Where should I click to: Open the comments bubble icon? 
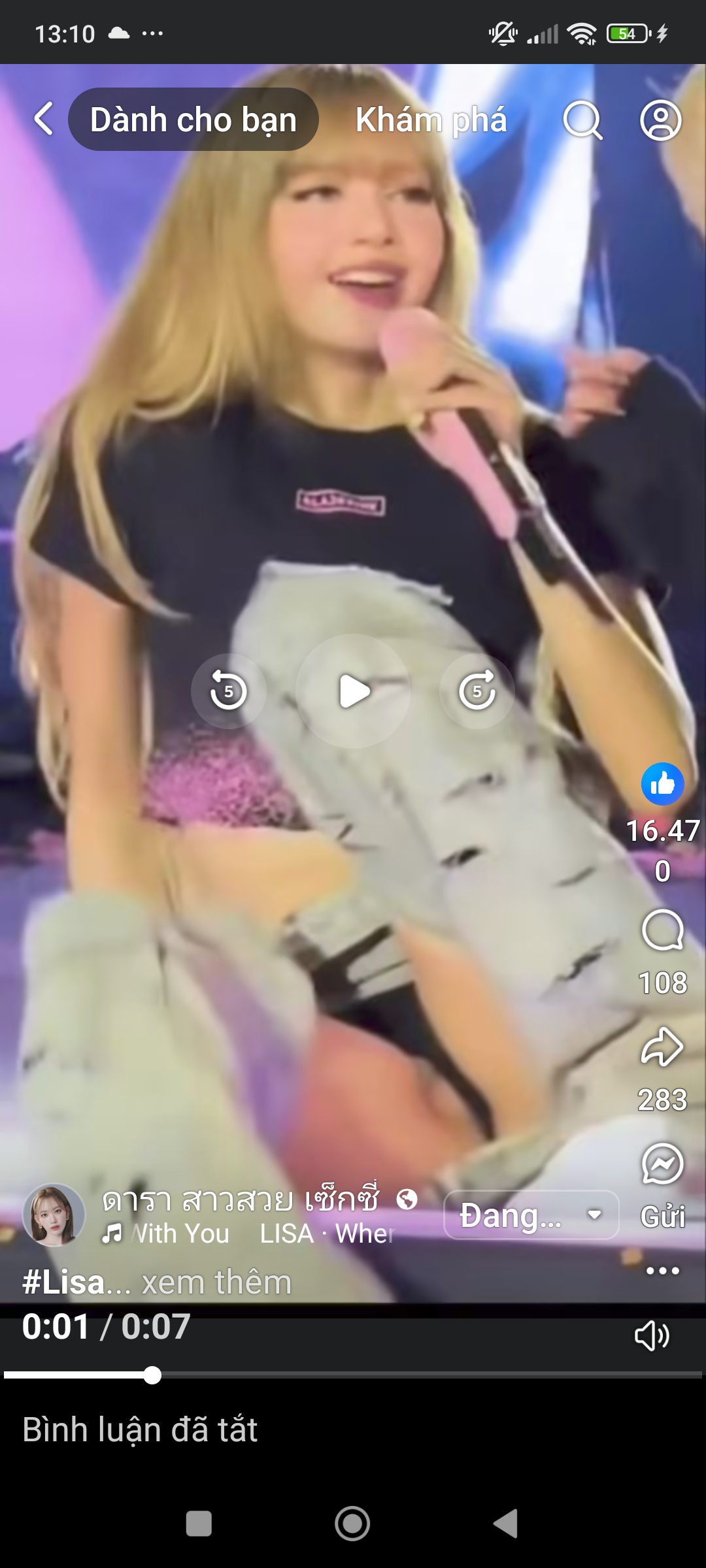point(662,930)
